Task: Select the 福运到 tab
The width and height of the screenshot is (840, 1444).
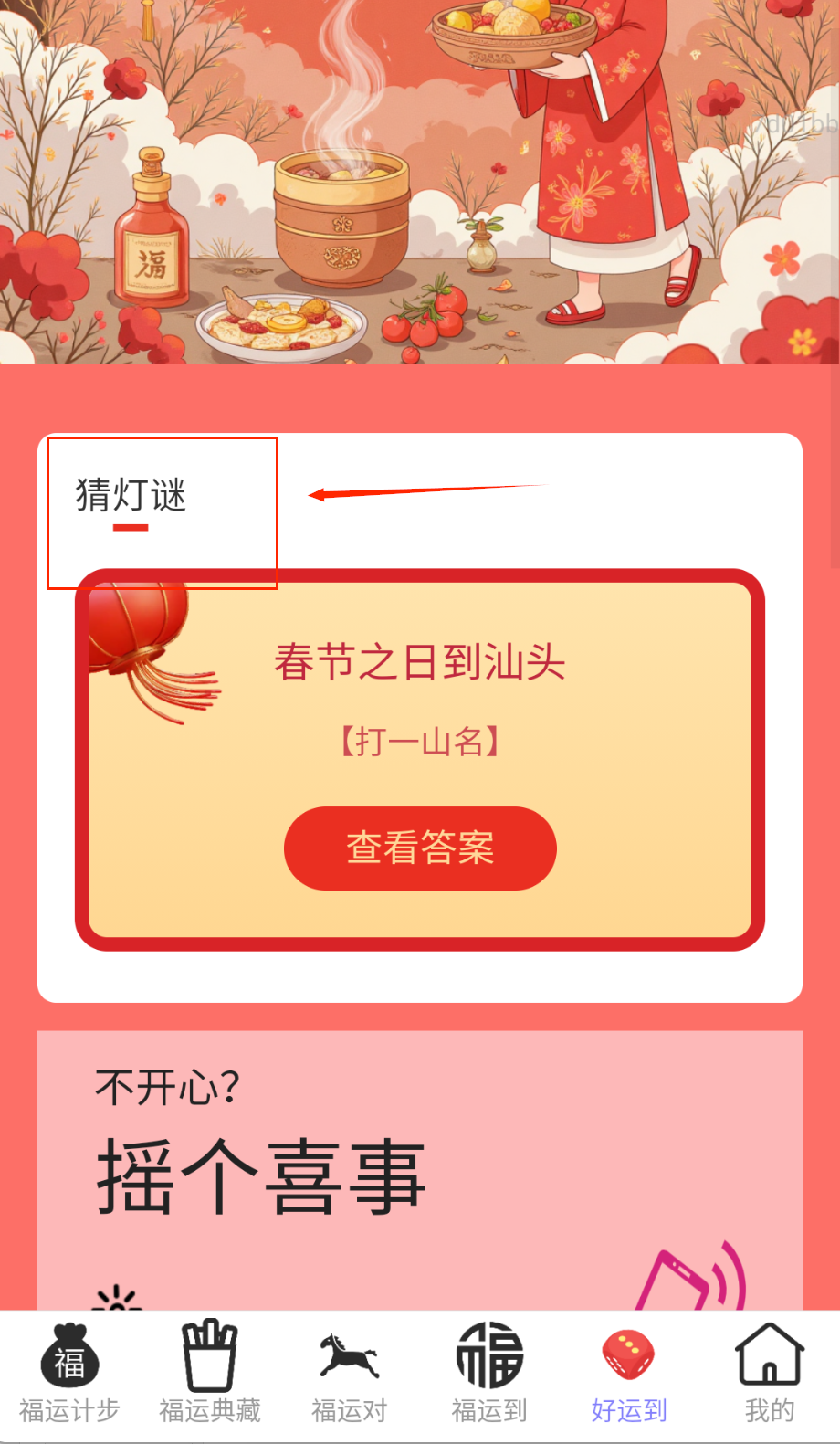Action: point(489,1374)
